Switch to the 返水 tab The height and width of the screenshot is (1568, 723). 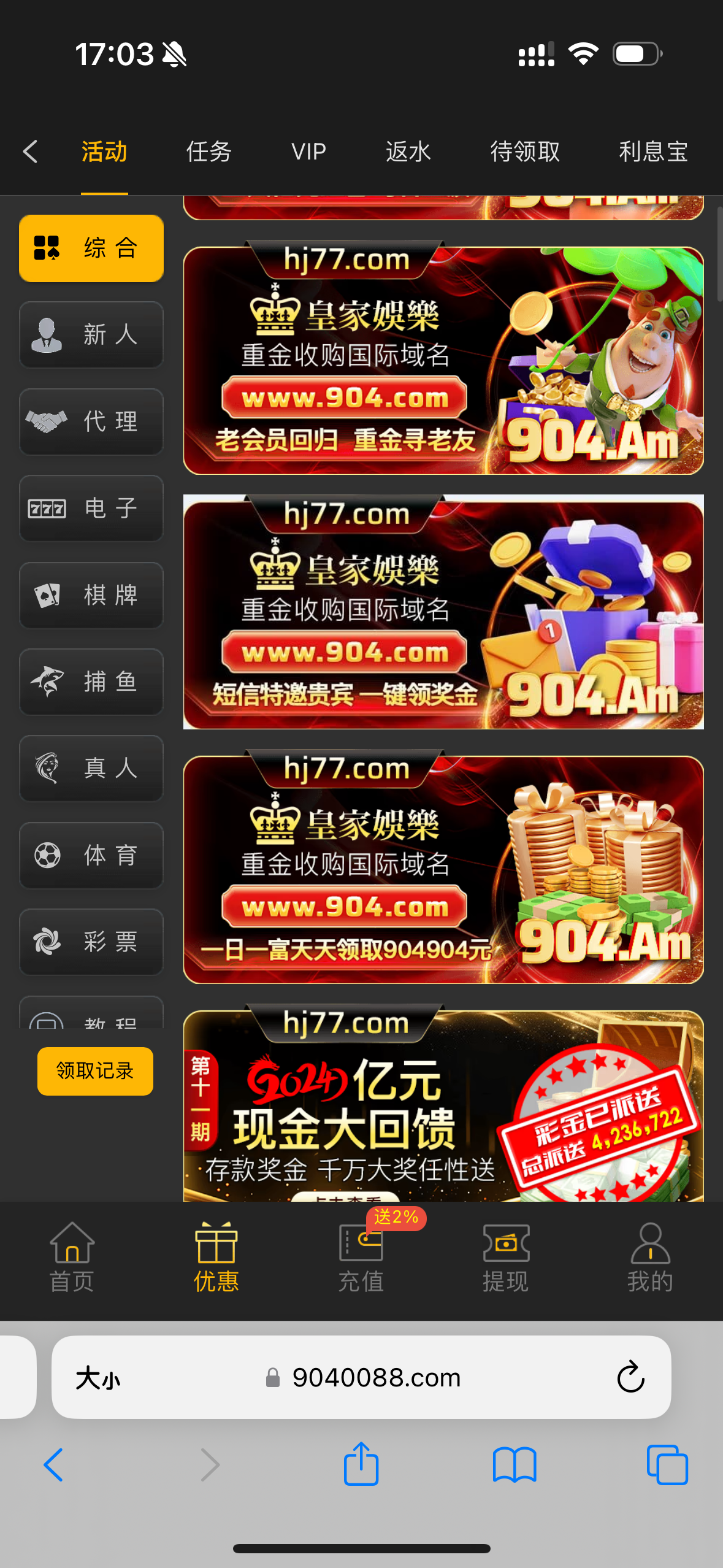point(408,152)
